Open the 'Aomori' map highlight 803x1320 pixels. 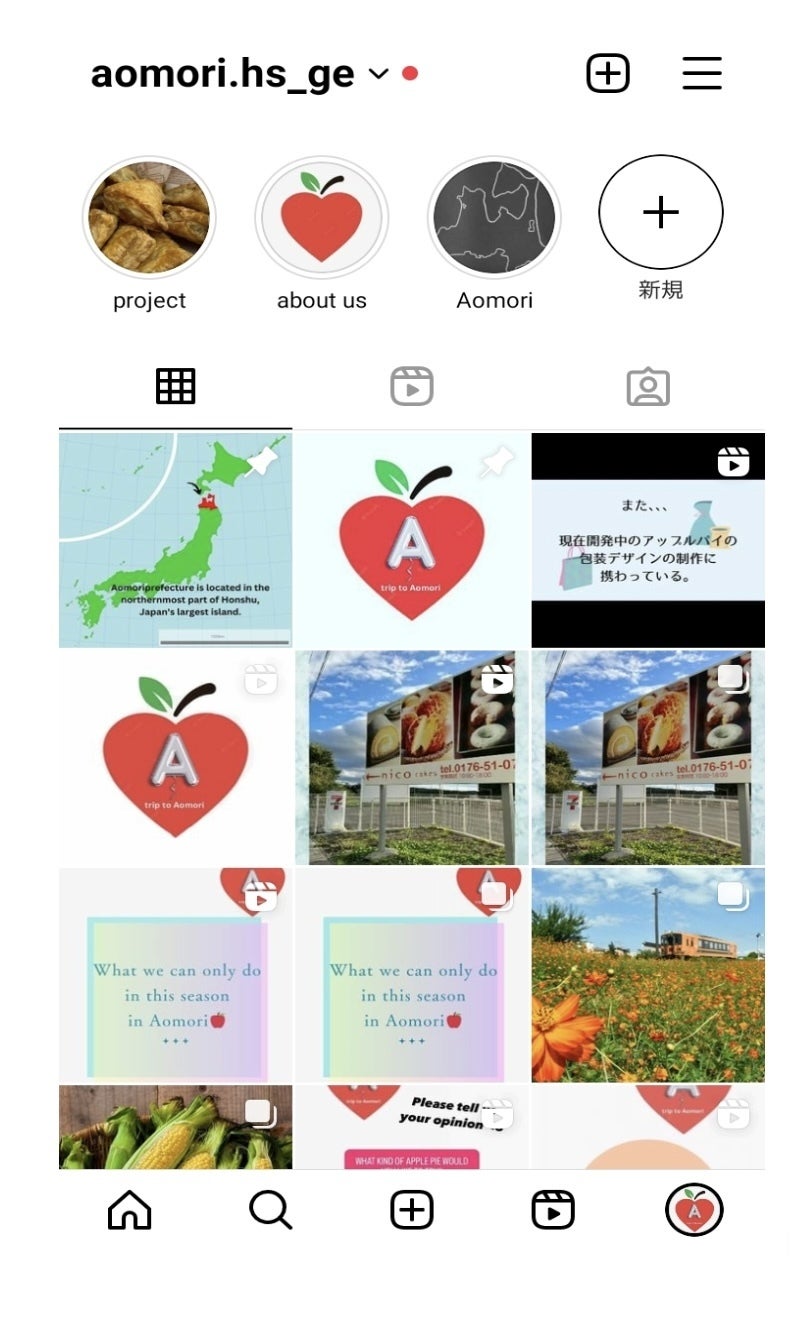pyautogui.click(x=494, y=217)
